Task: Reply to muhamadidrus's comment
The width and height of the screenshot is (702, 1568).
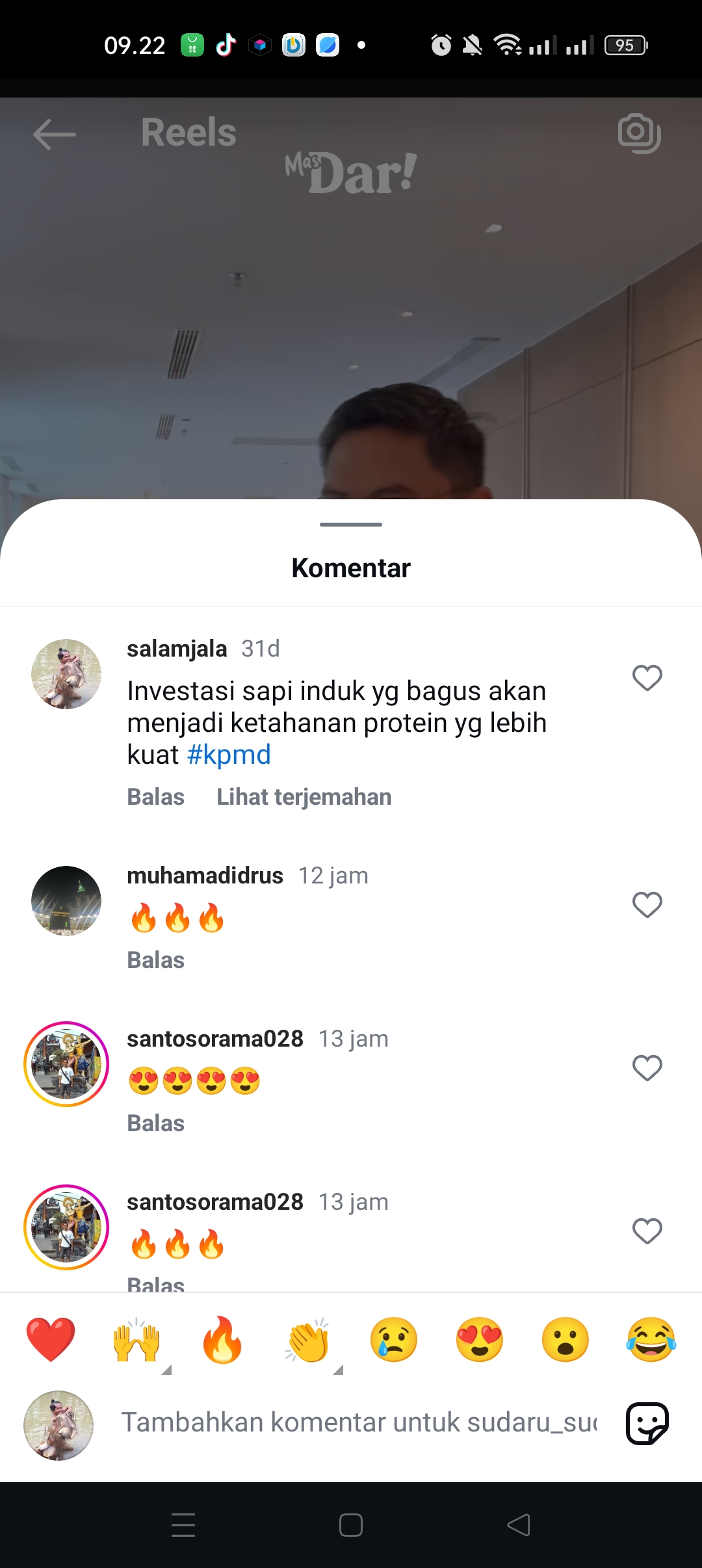Action: click(x=155, y=960)
